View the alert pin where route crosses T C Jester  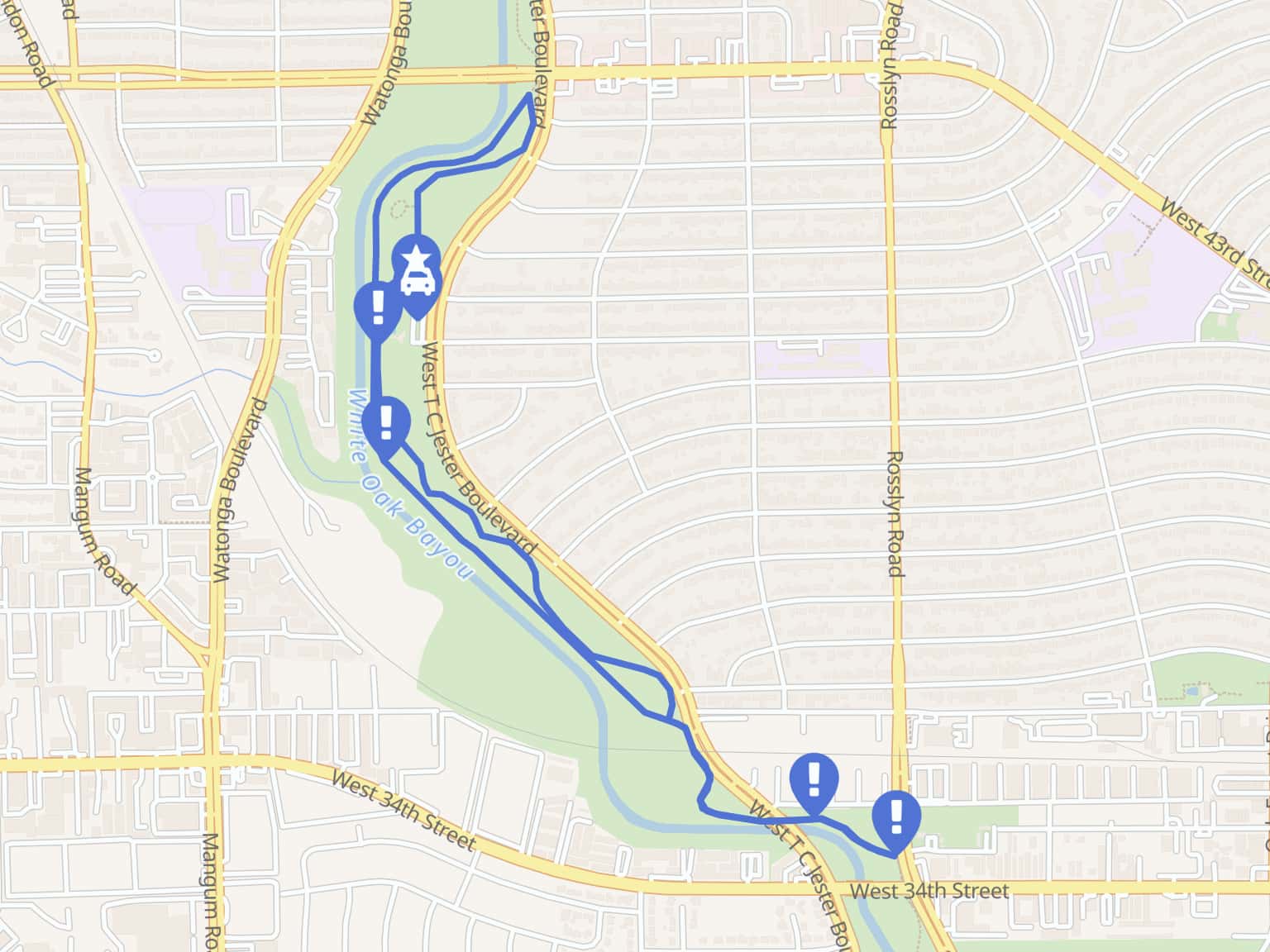coord(814,778)
